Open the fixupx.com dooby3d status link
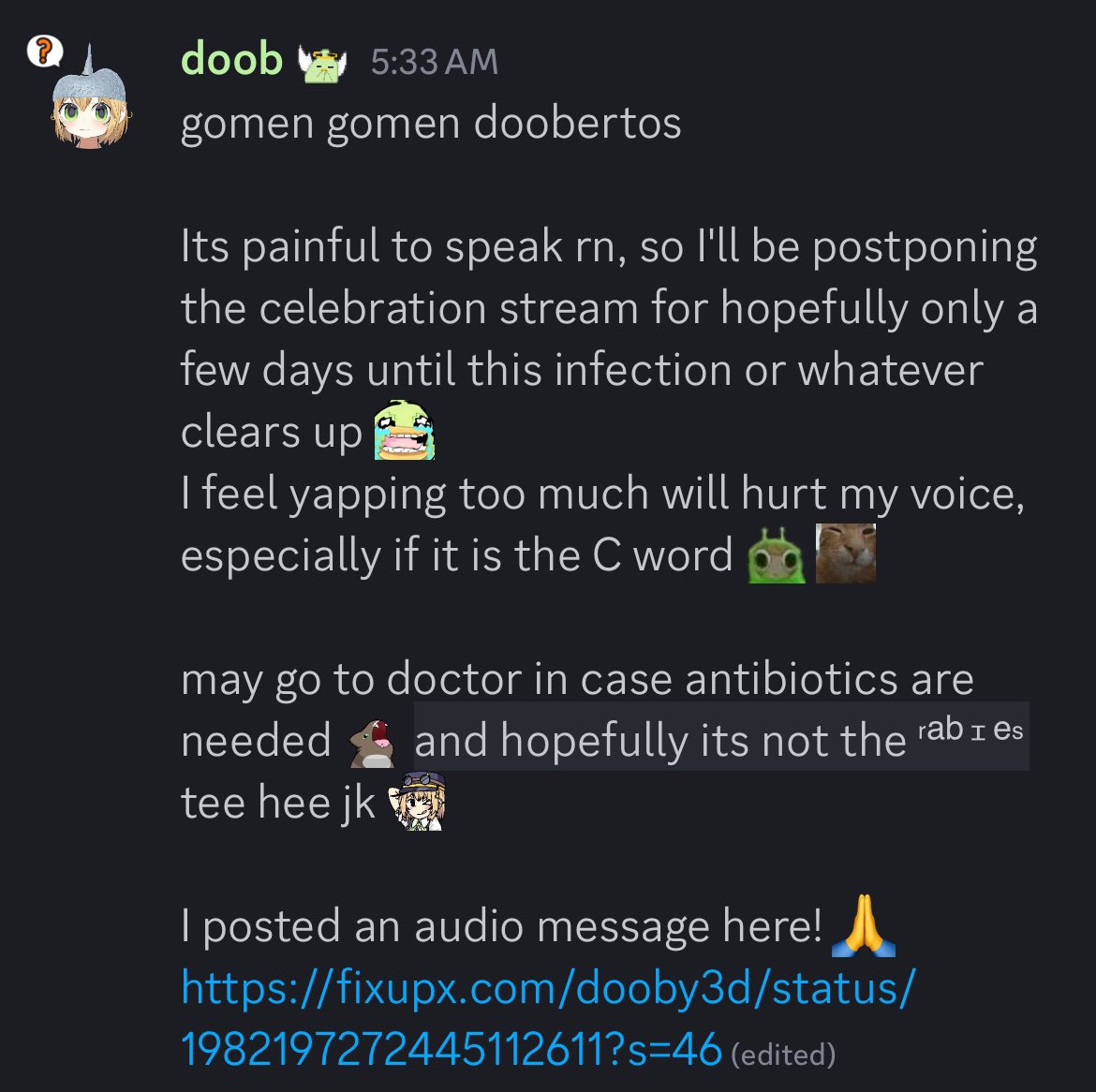Image resolution: width=1096 pixels, height=1092 pixels. coord(547,989)
